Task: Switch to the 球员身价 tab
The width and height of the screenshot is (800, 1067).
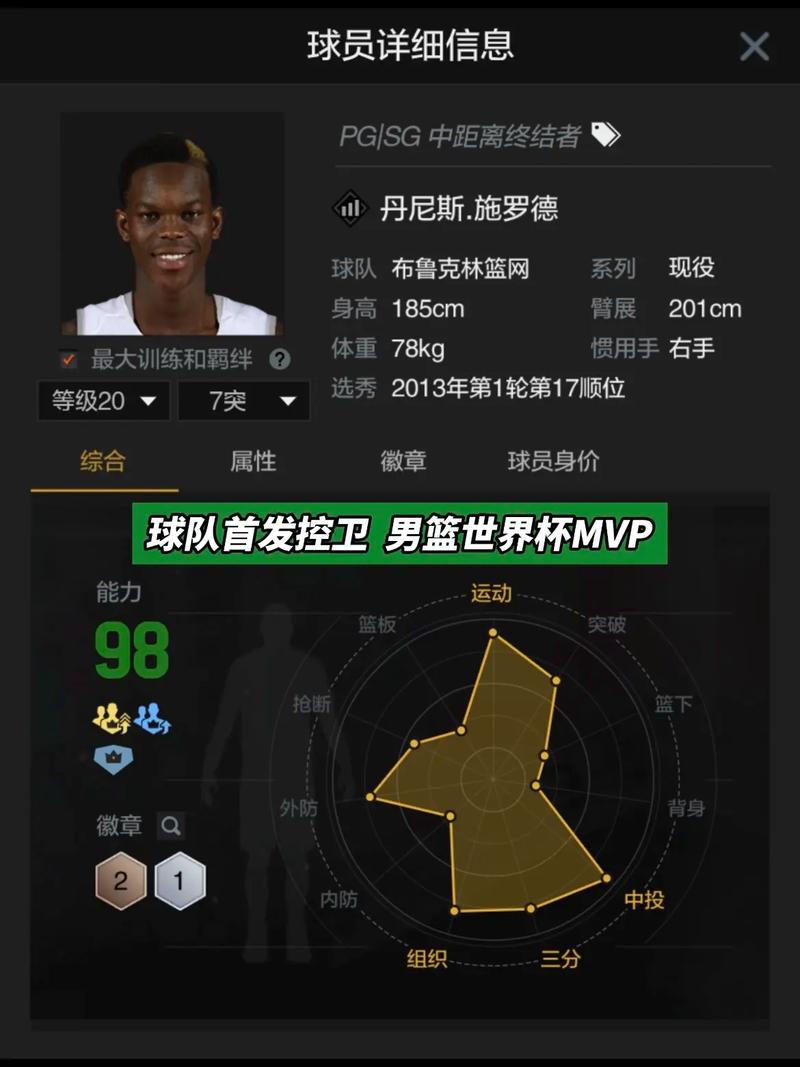Action: 553,462
